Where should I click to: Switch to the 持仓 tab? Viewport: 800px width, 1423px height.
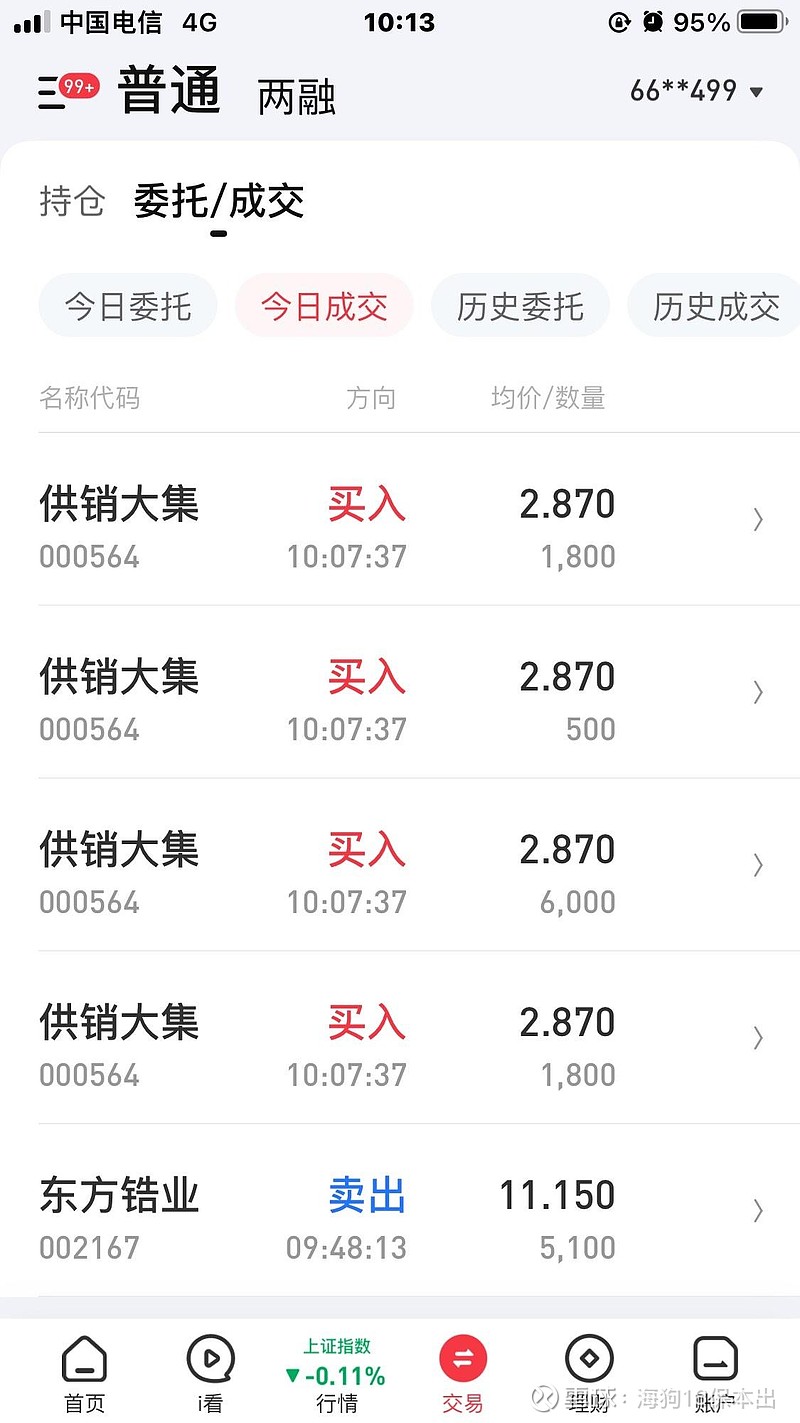click(x=71, y=202)
